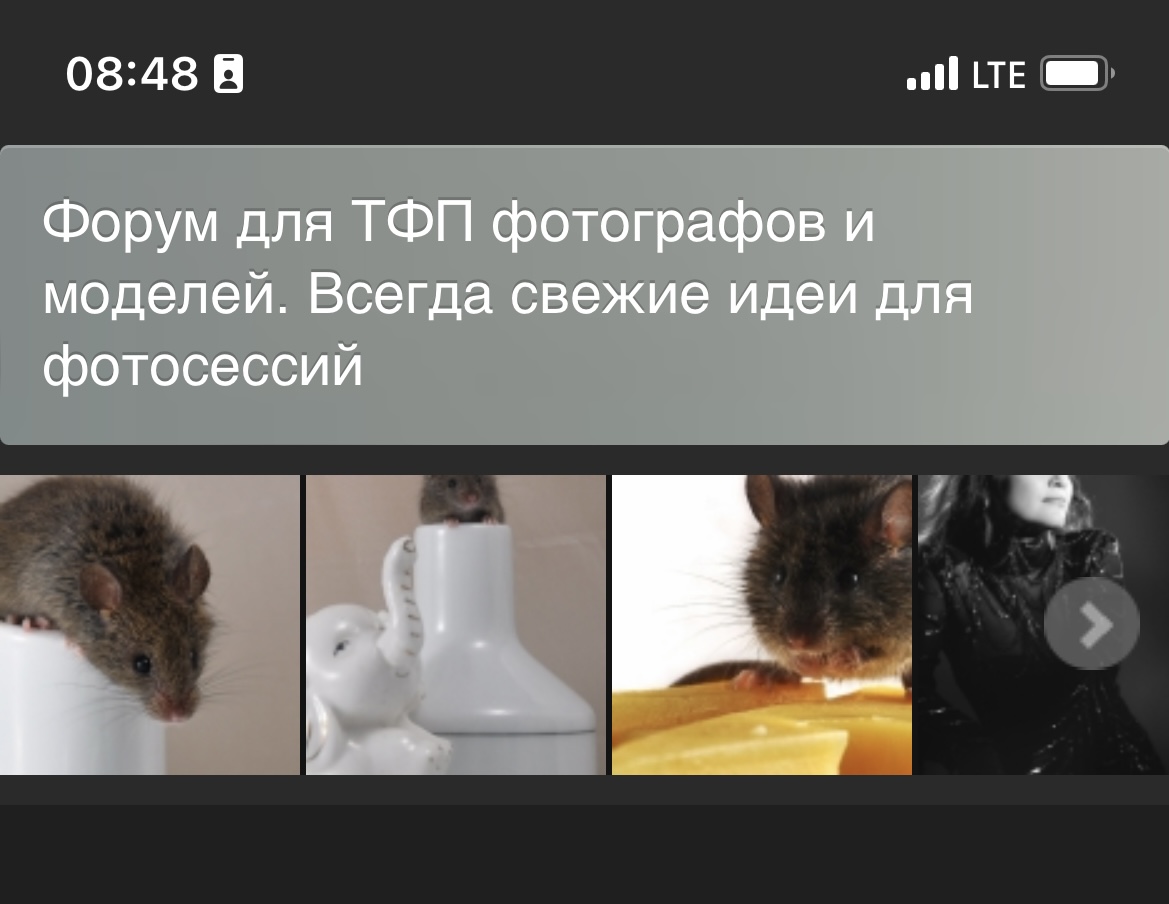Tap the next arrow in photo carousel
This screenshot has height=904, width=1169.
(x=1091, y=624)
